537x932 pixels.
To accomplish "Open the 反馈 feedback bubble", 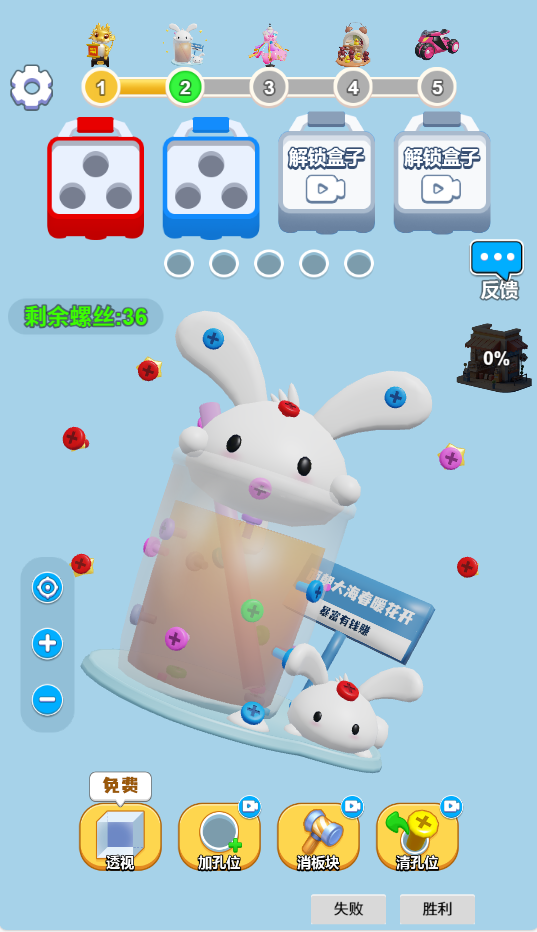I will [x=497, y=269].
